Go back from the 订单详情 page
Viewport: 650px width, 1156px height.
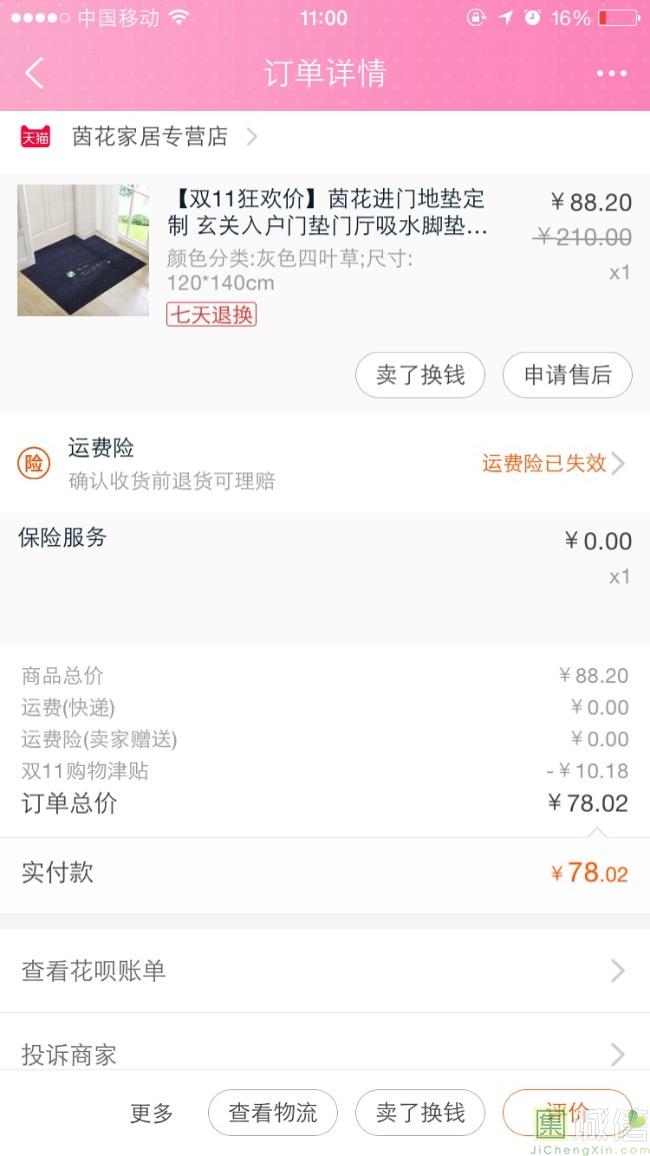35,73
